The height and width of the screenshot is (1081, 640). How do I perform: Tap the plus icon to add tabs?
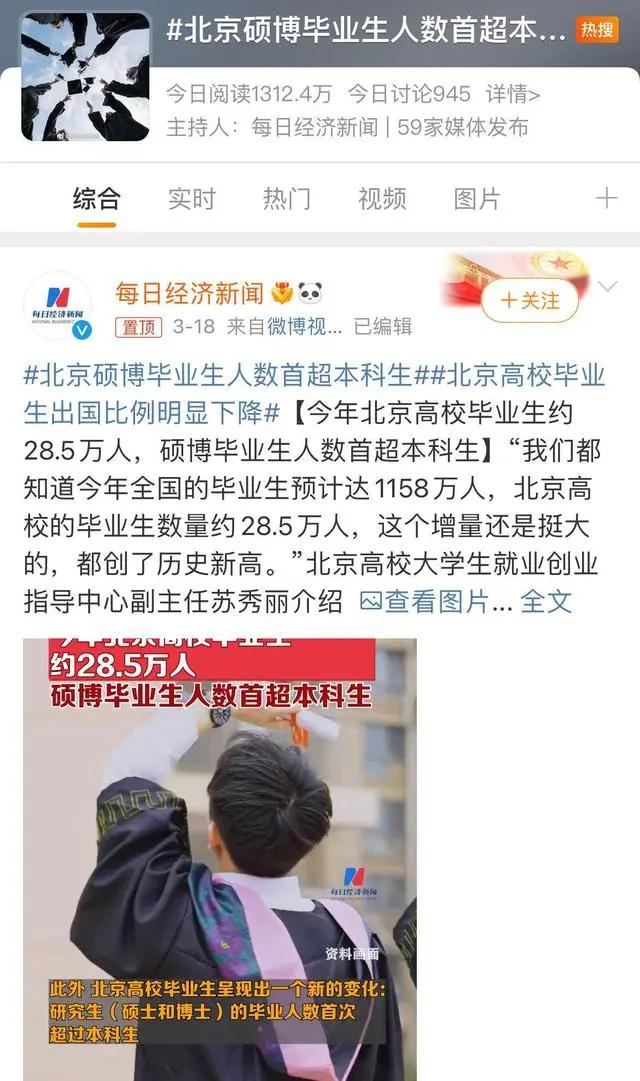click(x=606, y=198)
